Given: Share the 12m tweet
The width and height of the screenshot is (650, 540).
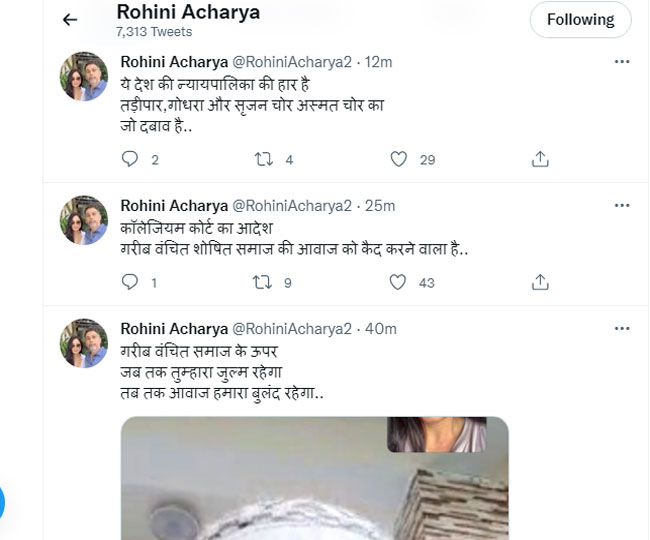Looking at the screenshot, I should click(540, 159).
